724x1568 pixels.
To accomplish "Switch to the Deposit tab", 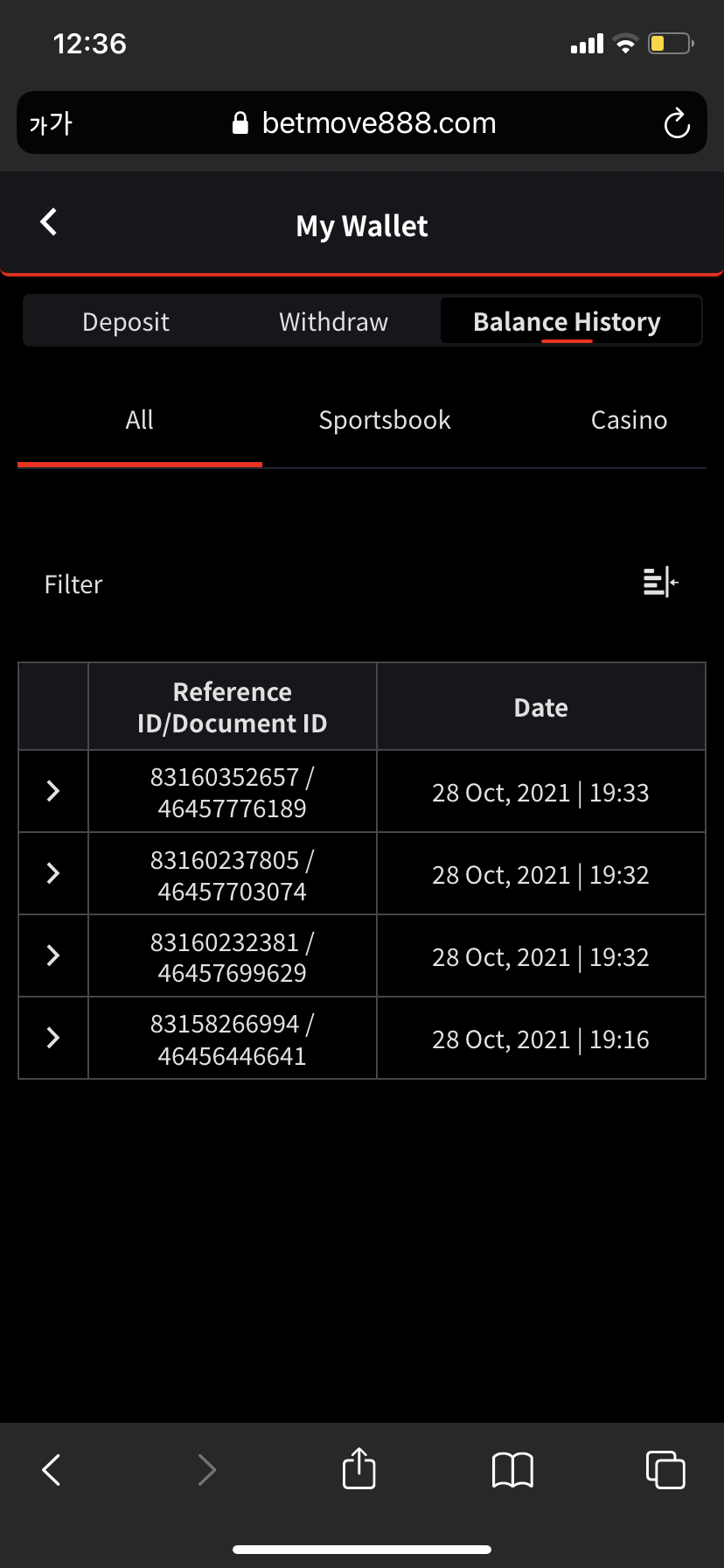I will 126,322.
